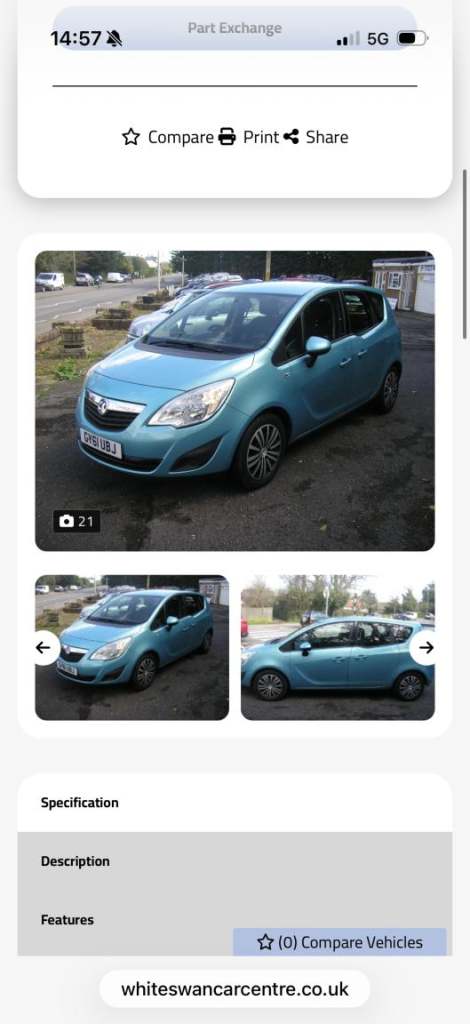The image size is (470, 1024).
Task: Open the Part Exchange option
Action: 235,28
